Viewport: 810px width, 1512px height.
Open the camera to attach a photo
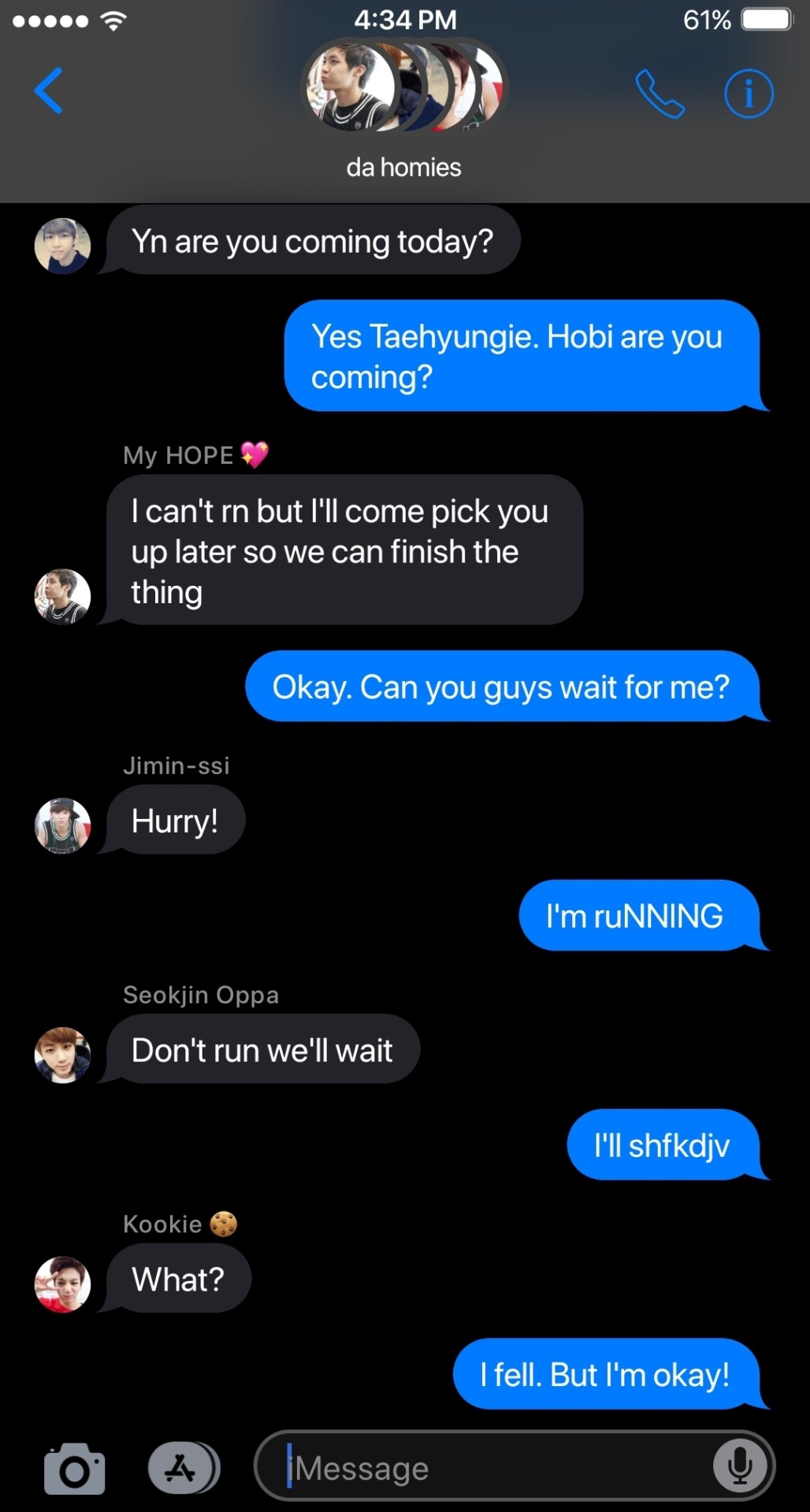(x=75, y=1469)
